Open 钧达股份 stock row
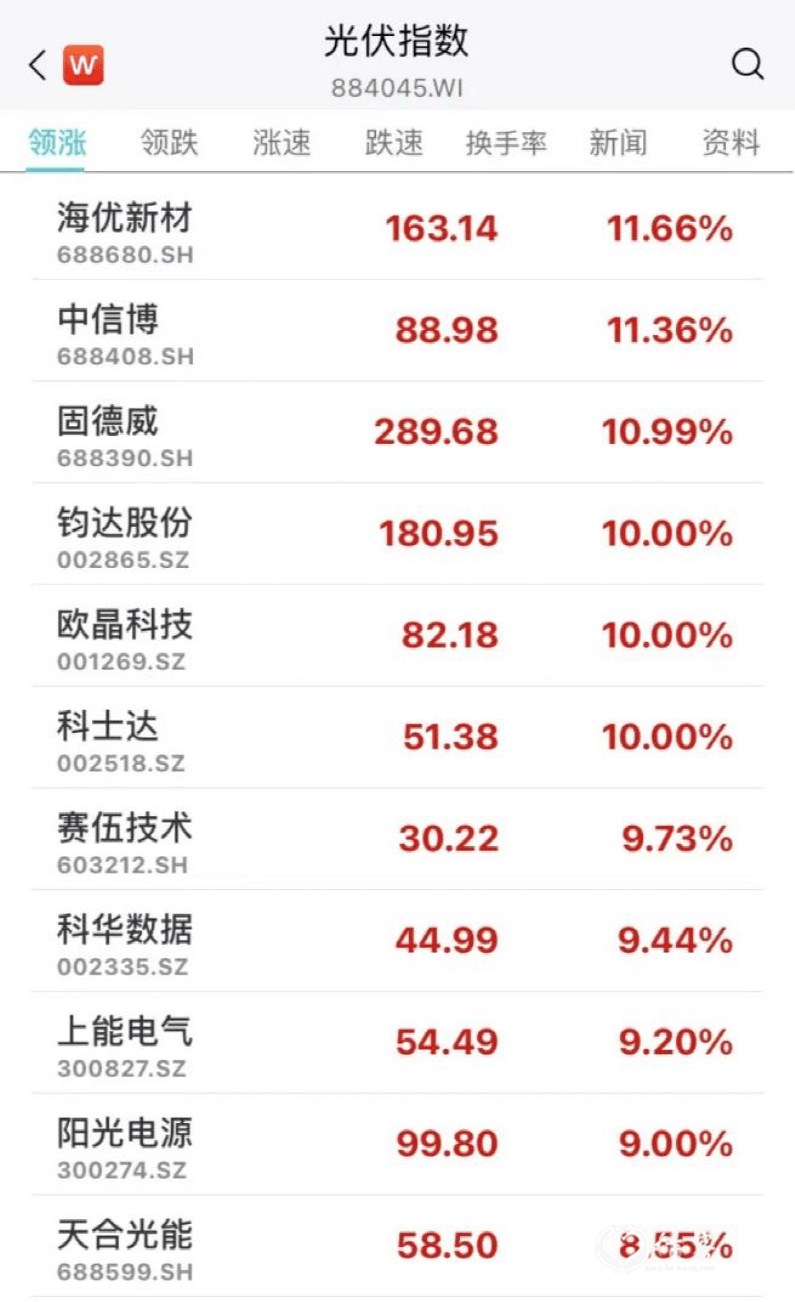795x1302 pixels. click(x=397, y=535)
